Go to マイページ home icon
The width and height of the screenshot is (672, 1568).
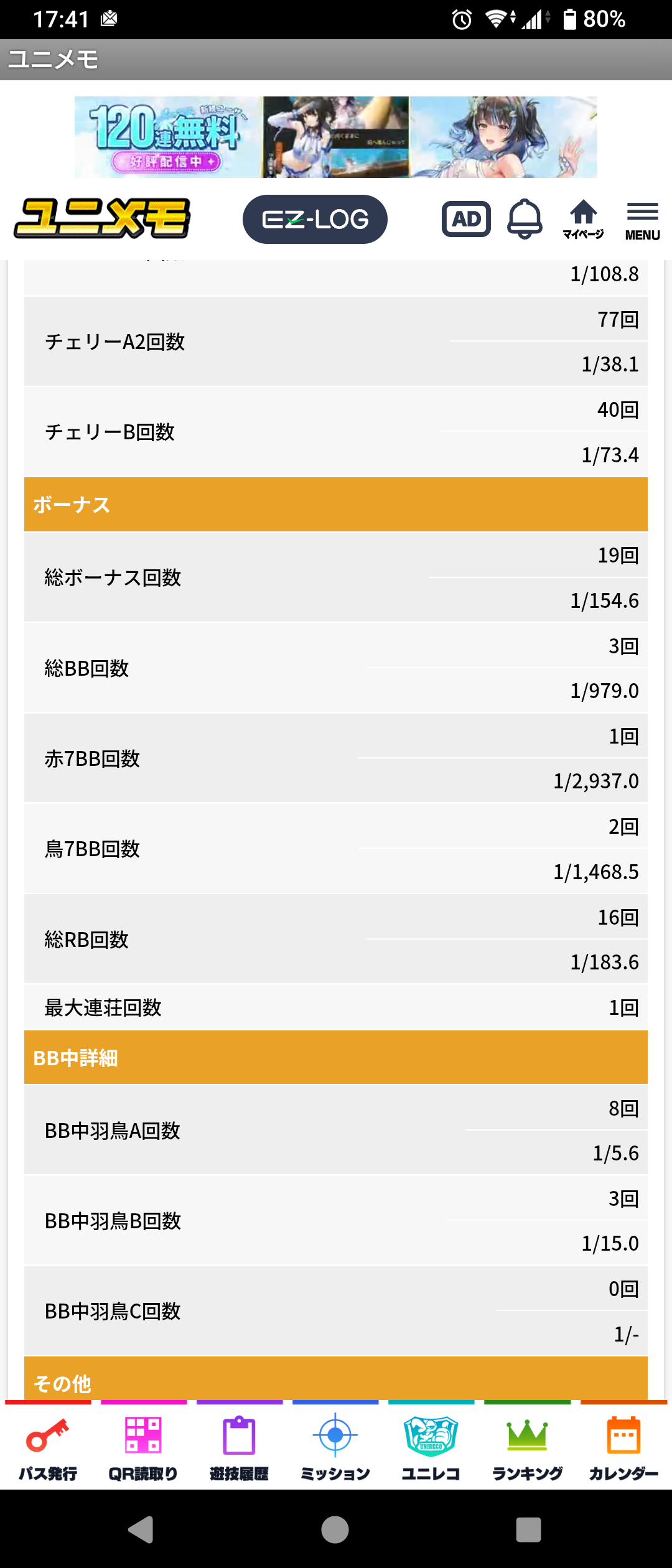coord(583,219)
